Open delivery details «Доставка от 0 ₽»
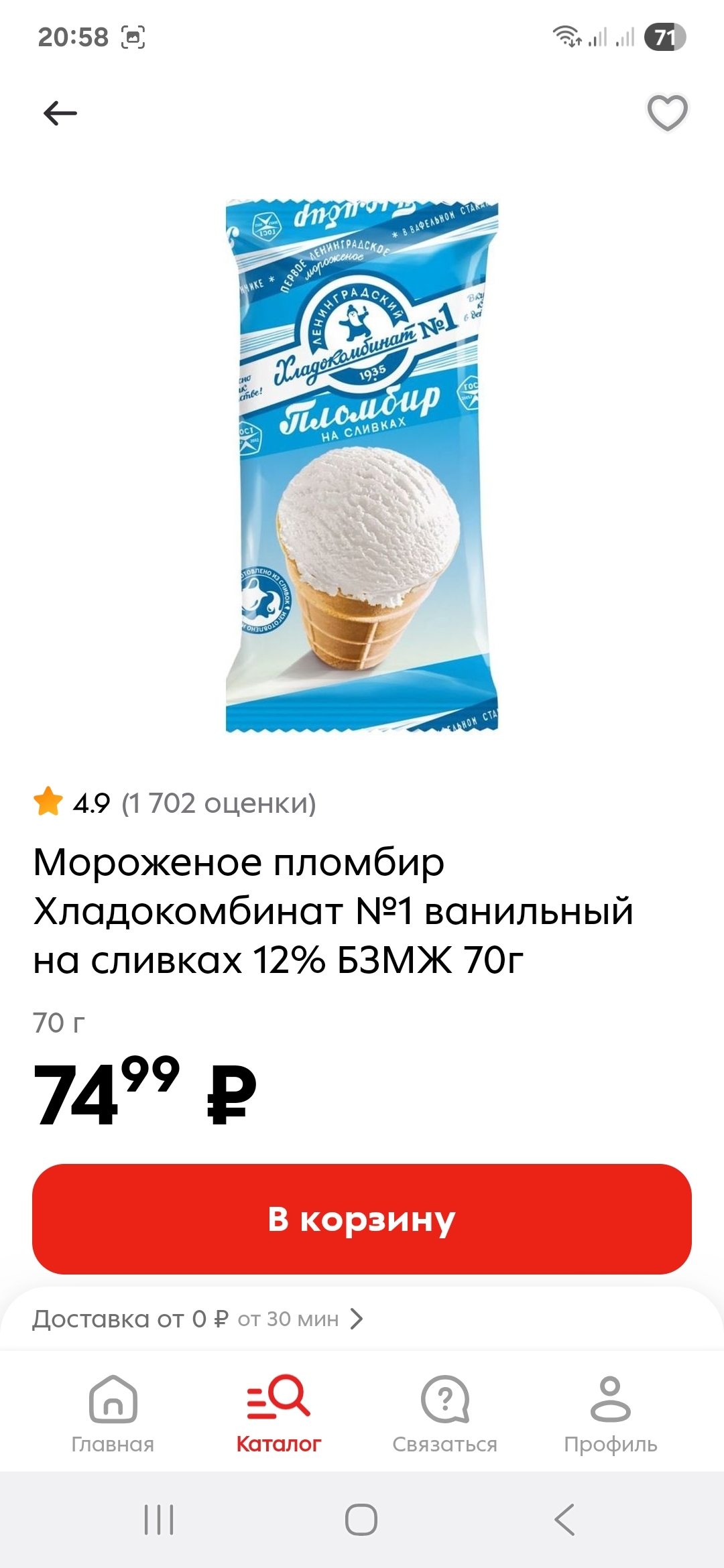The height and width of the screenshot is (1568, 724). point(198,1319)
